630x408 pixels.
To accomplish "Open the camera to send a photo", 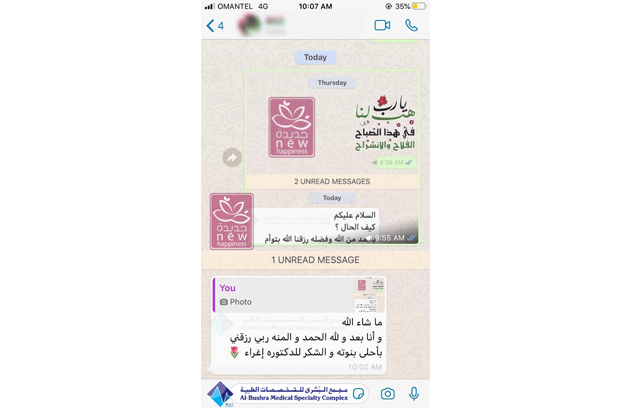I will (387, 393).
